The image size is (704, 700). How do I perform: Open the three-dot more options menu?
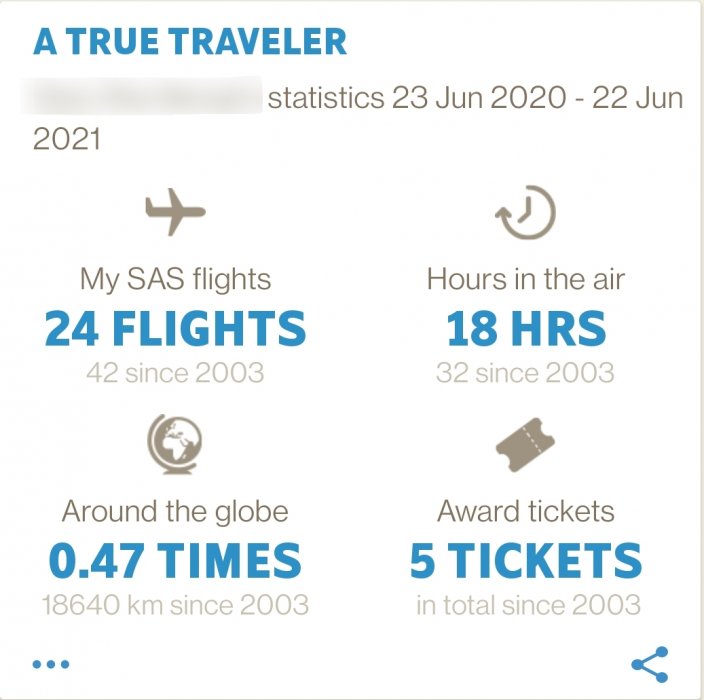tap(51, 664)
